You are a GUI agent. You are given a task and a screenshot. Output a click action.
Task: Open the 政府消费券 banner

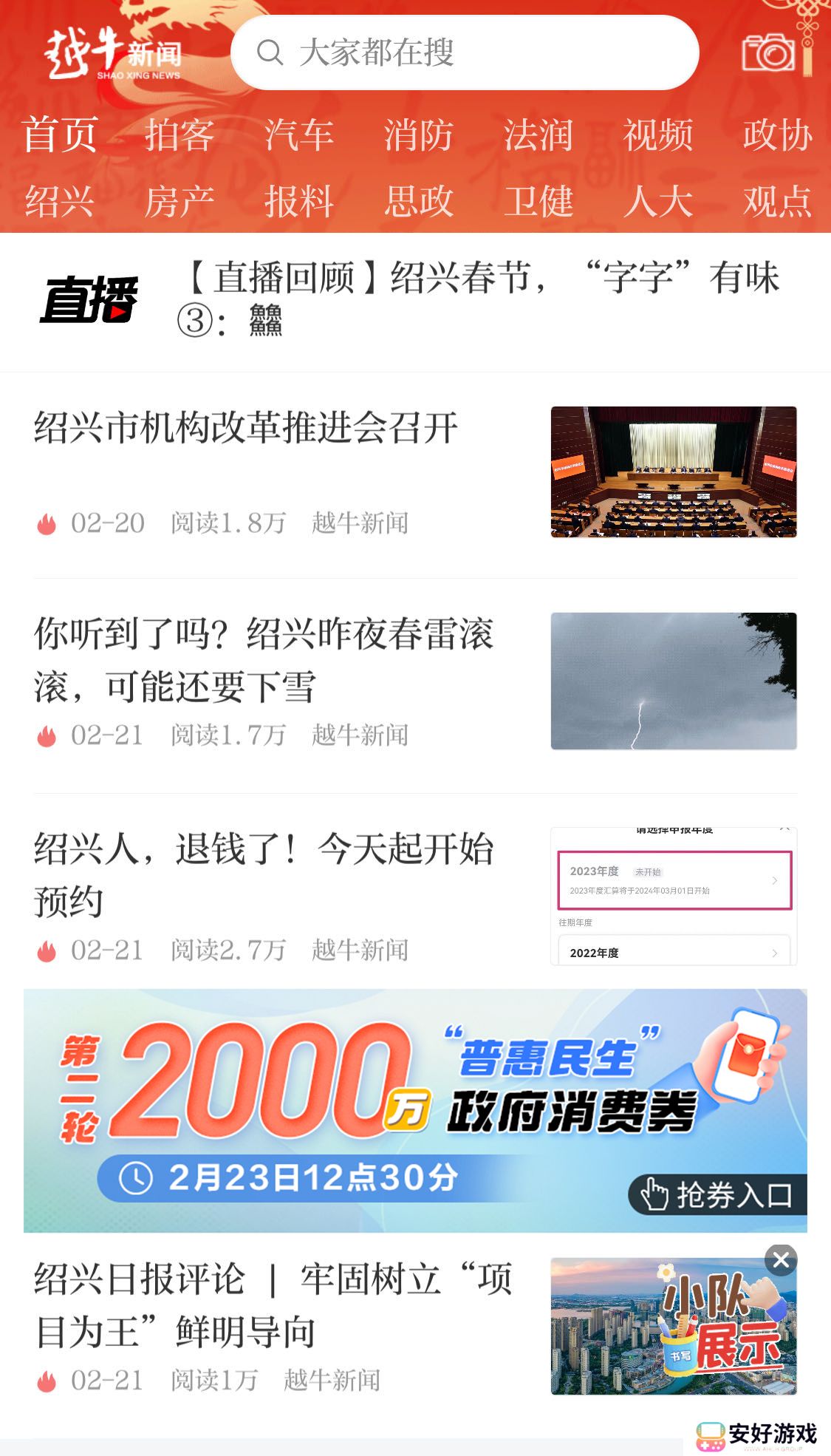(415, 1110)
